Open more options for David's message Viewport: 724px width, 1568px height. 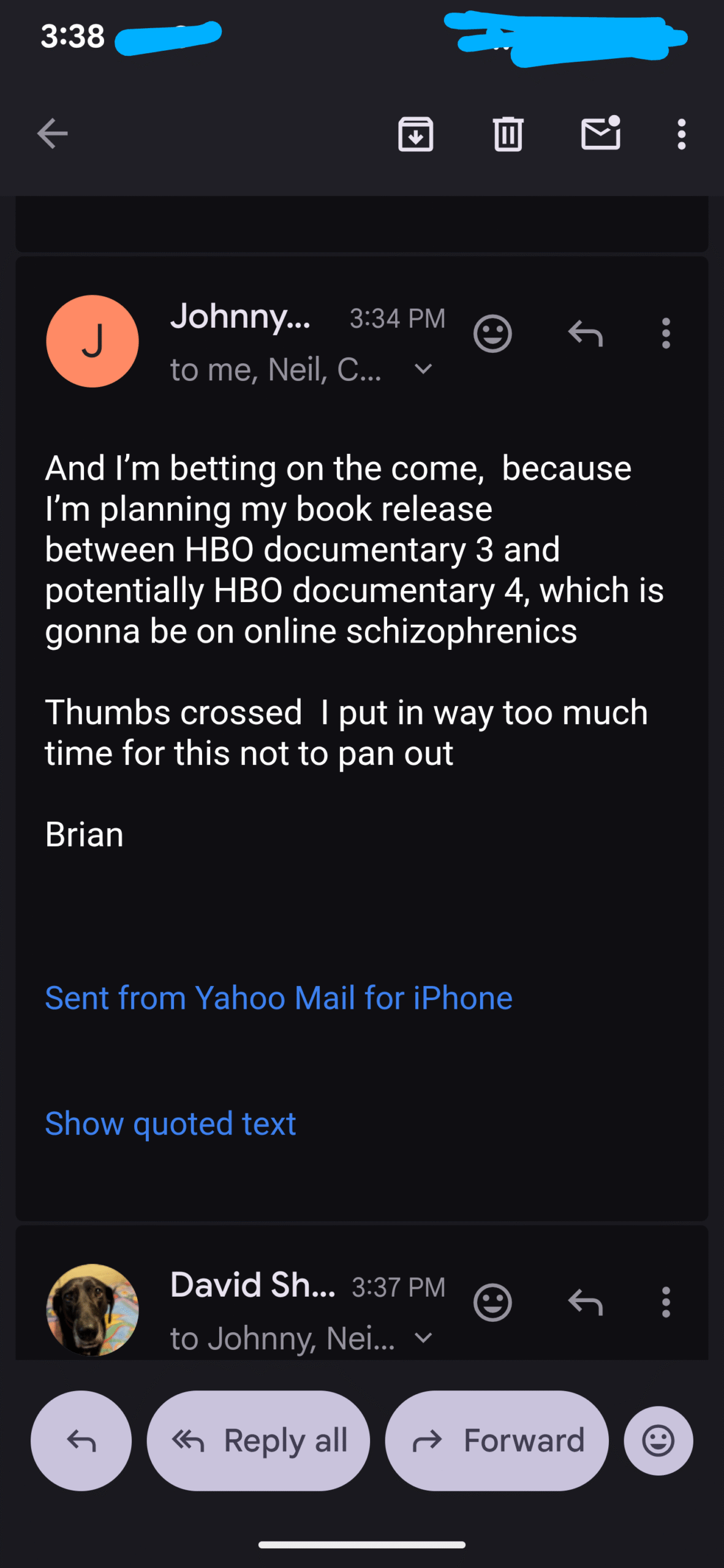pyautogui.click(x=666, y=1302)
